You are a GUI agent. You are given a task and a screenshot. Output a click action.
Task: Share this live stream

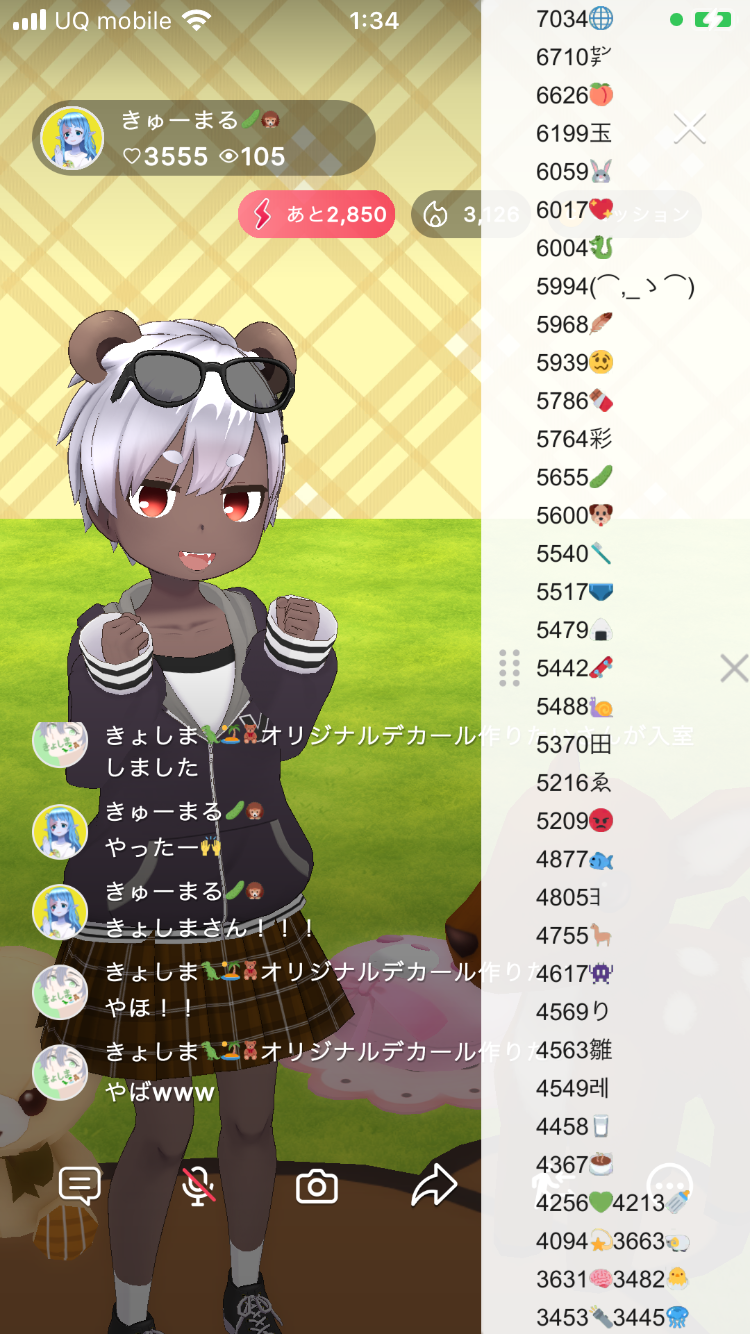tap(434, 1186)
